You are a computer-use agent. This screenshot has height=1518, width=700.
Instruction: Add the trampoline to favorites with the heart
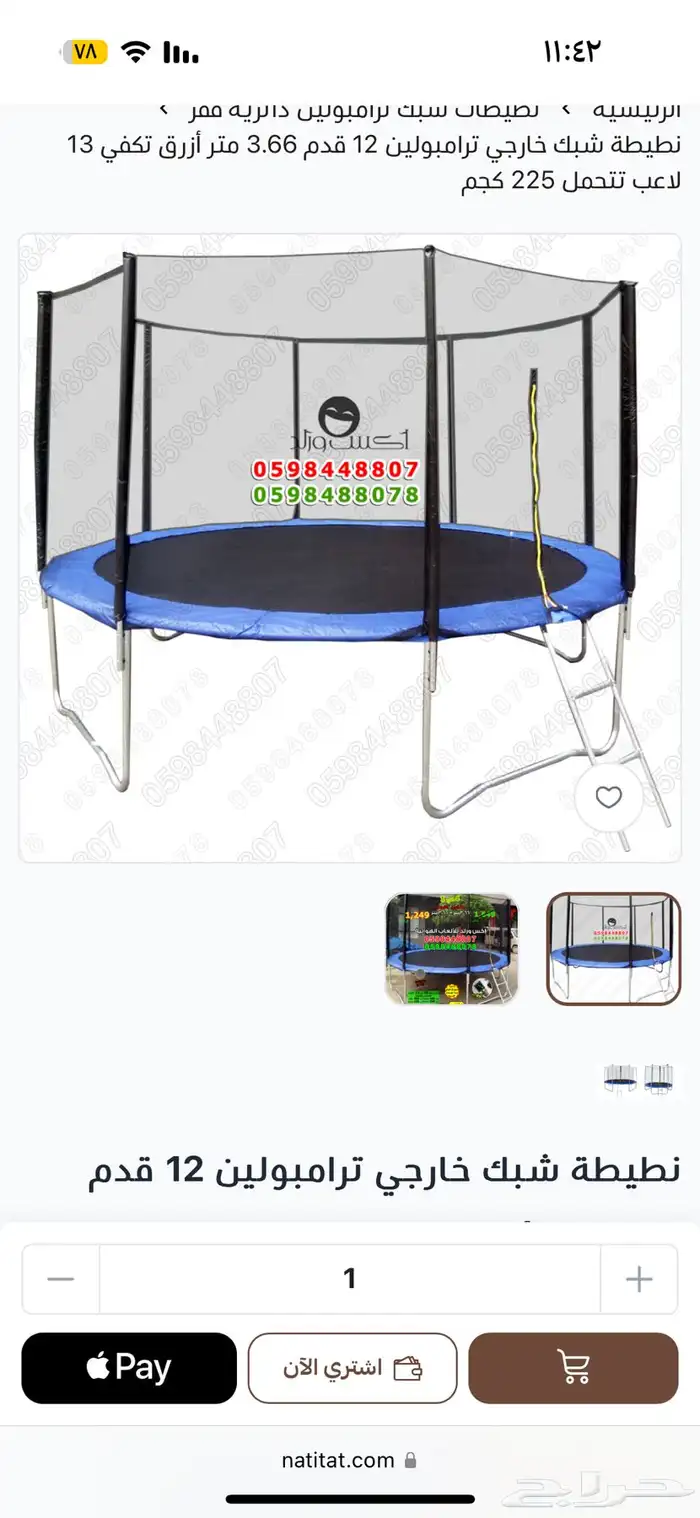point(608,797)
